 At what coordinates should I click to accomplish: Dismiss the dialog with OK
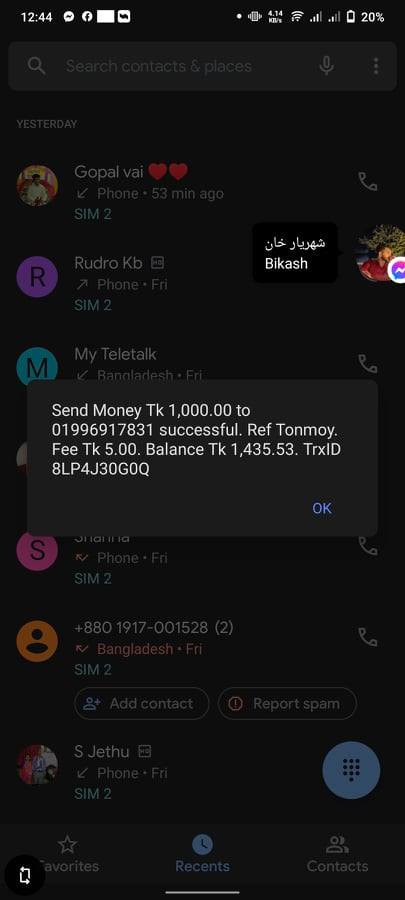coord(322,508)
